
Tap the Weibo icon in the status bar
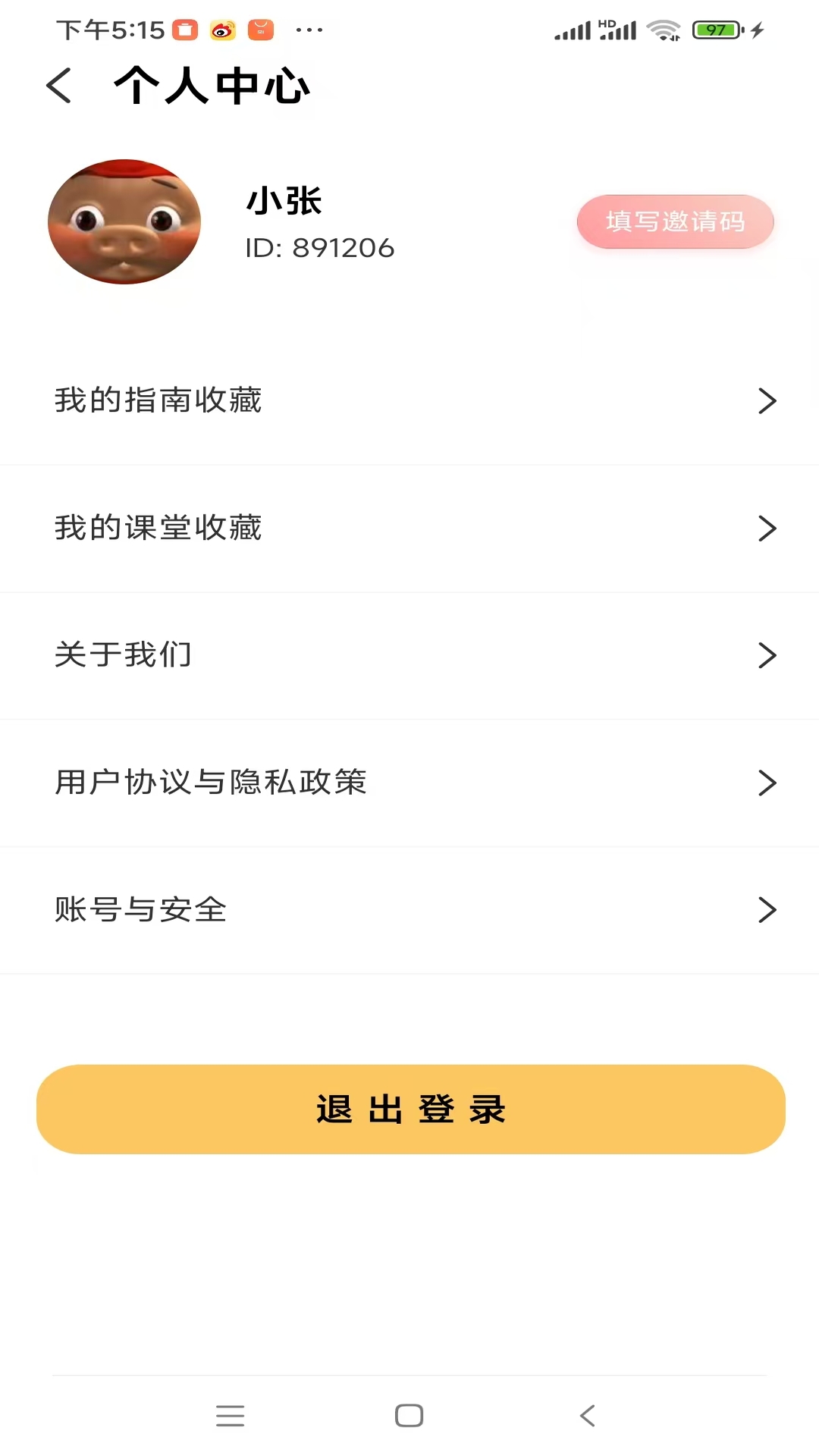pyautogui.click(x=221, y=30)
